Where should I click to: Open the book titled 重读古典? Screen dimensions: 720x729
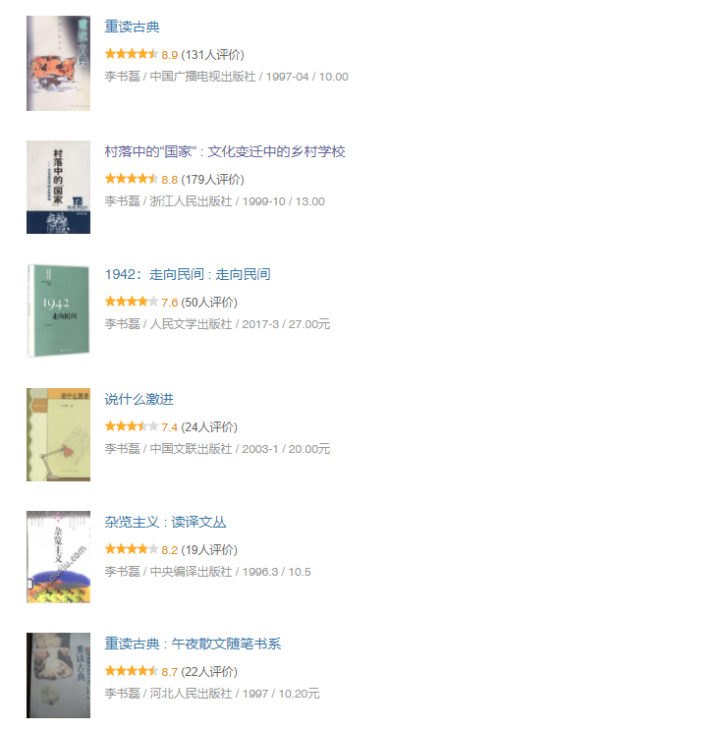coord(132,27)
